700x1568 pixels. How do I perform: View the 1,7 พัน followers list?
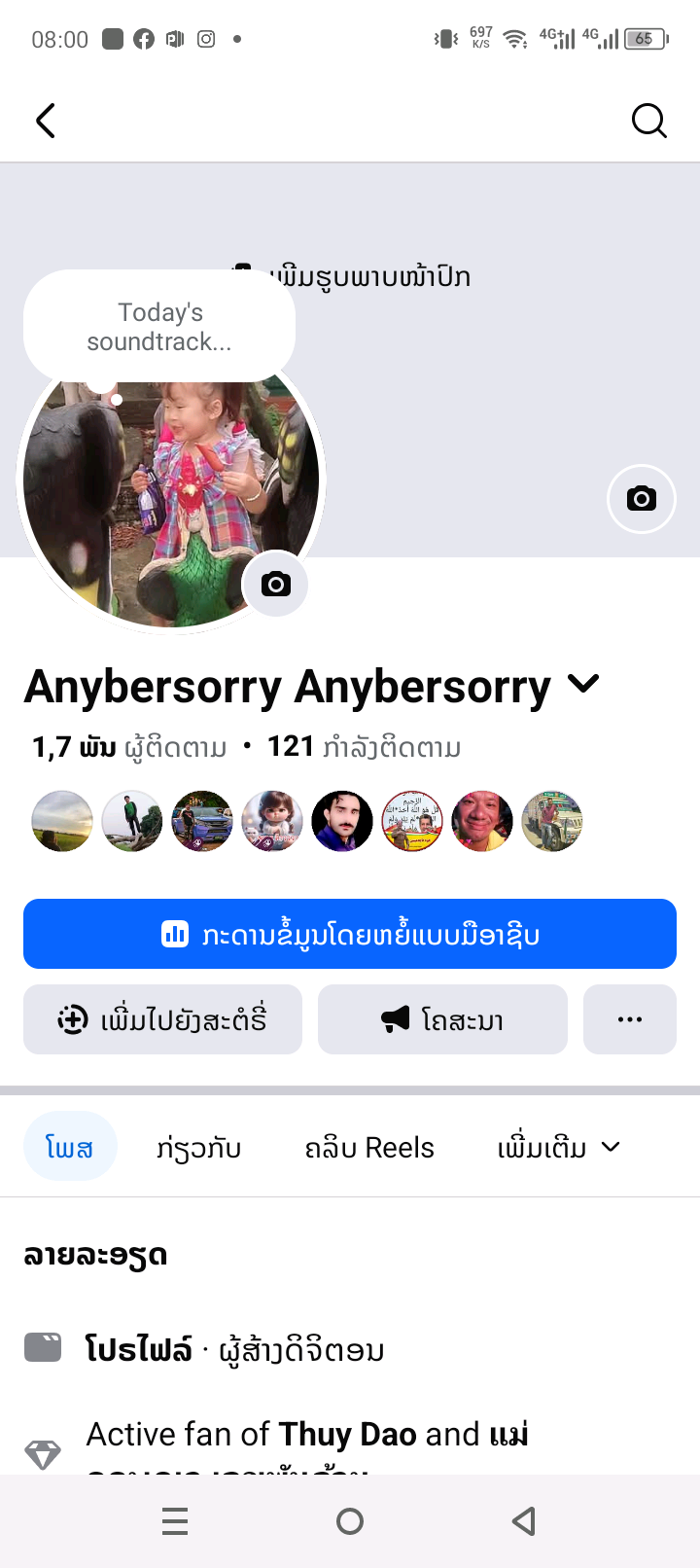(129, 747)
